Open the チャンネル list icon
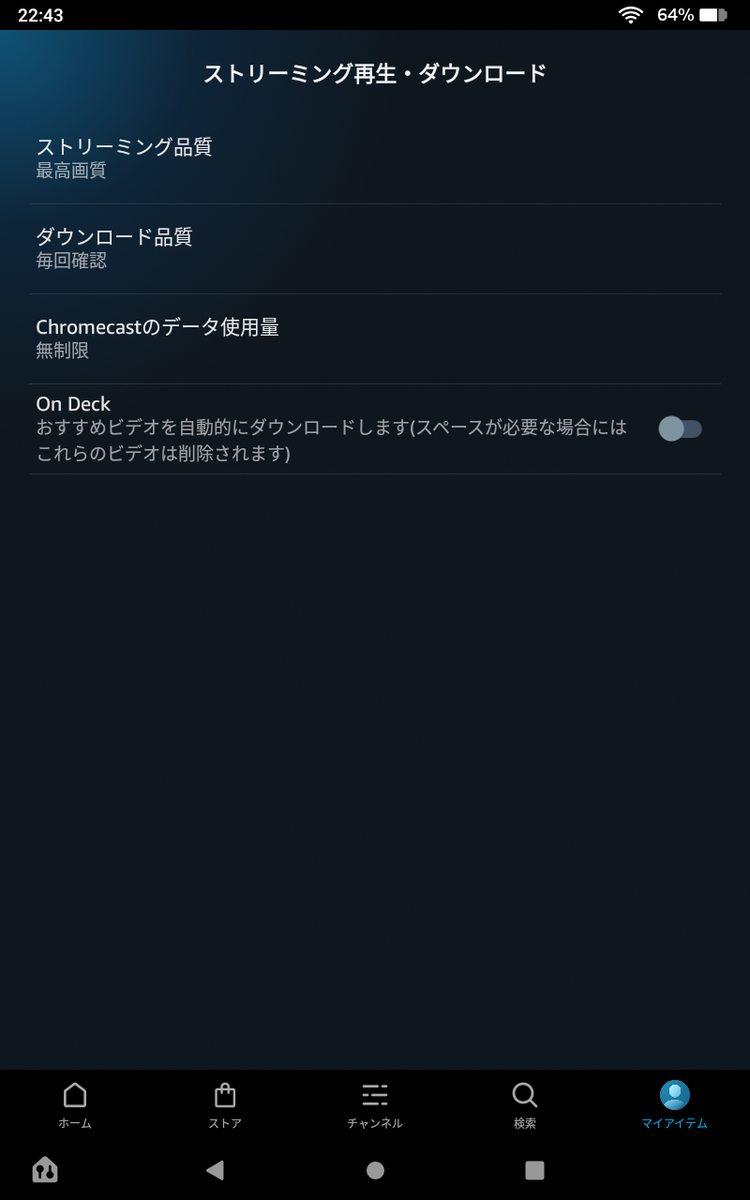This screenshot has height=1200, width=750. point(375,1095)
